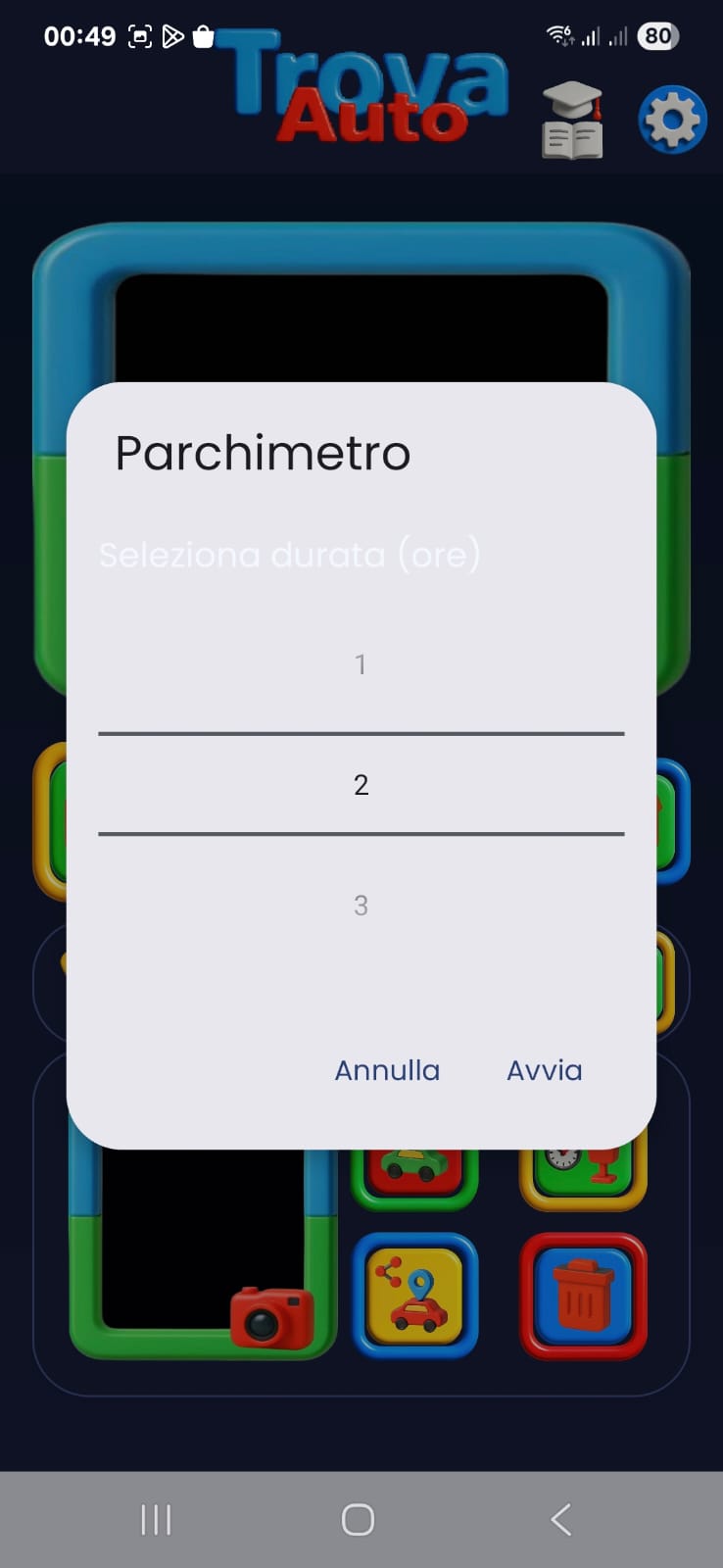
Task: Select 1 hour in the duration picker
Action: pyautogui.click(x=361, y=665)
